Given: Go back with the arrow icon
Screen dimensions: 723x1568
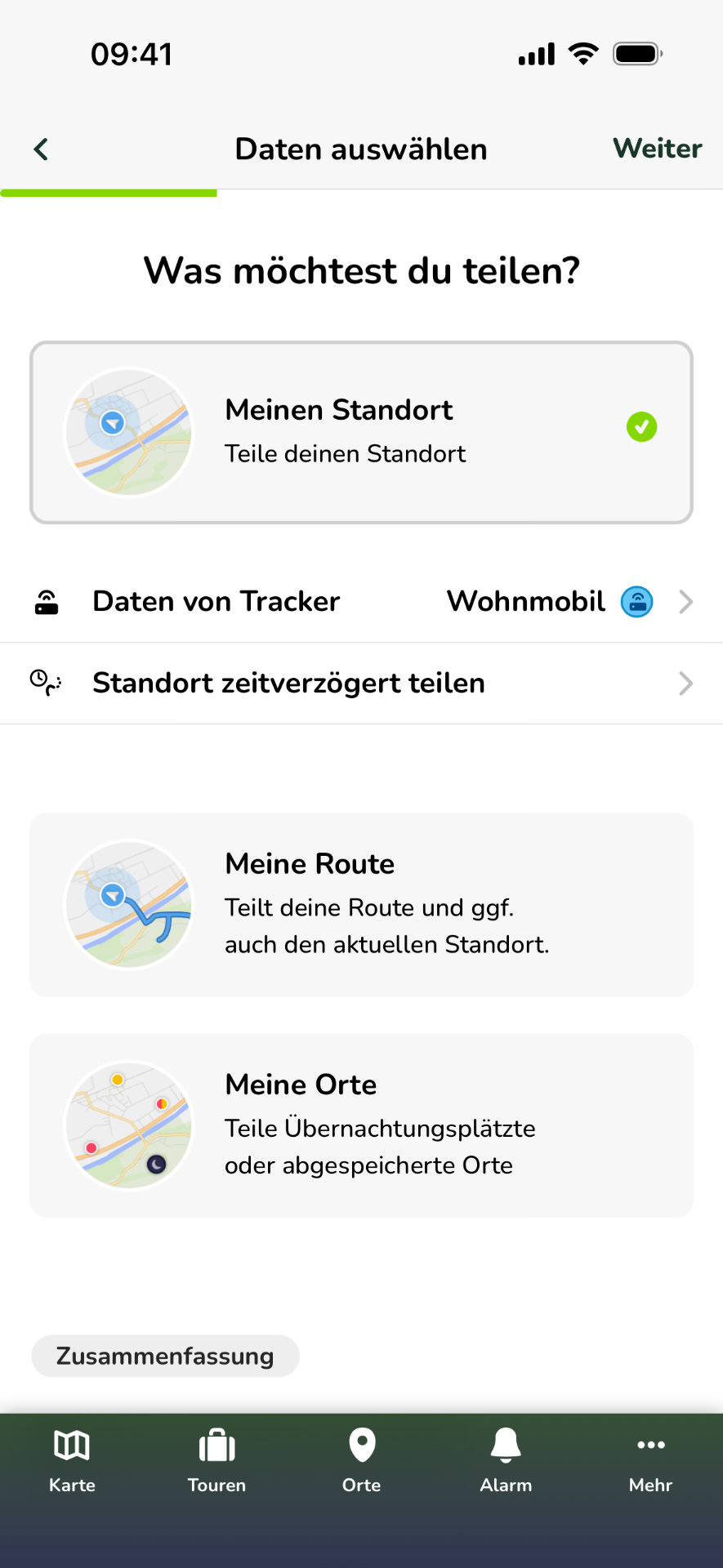Looking at the screenshot, I should pyautogui.click(x=41, y=149).
